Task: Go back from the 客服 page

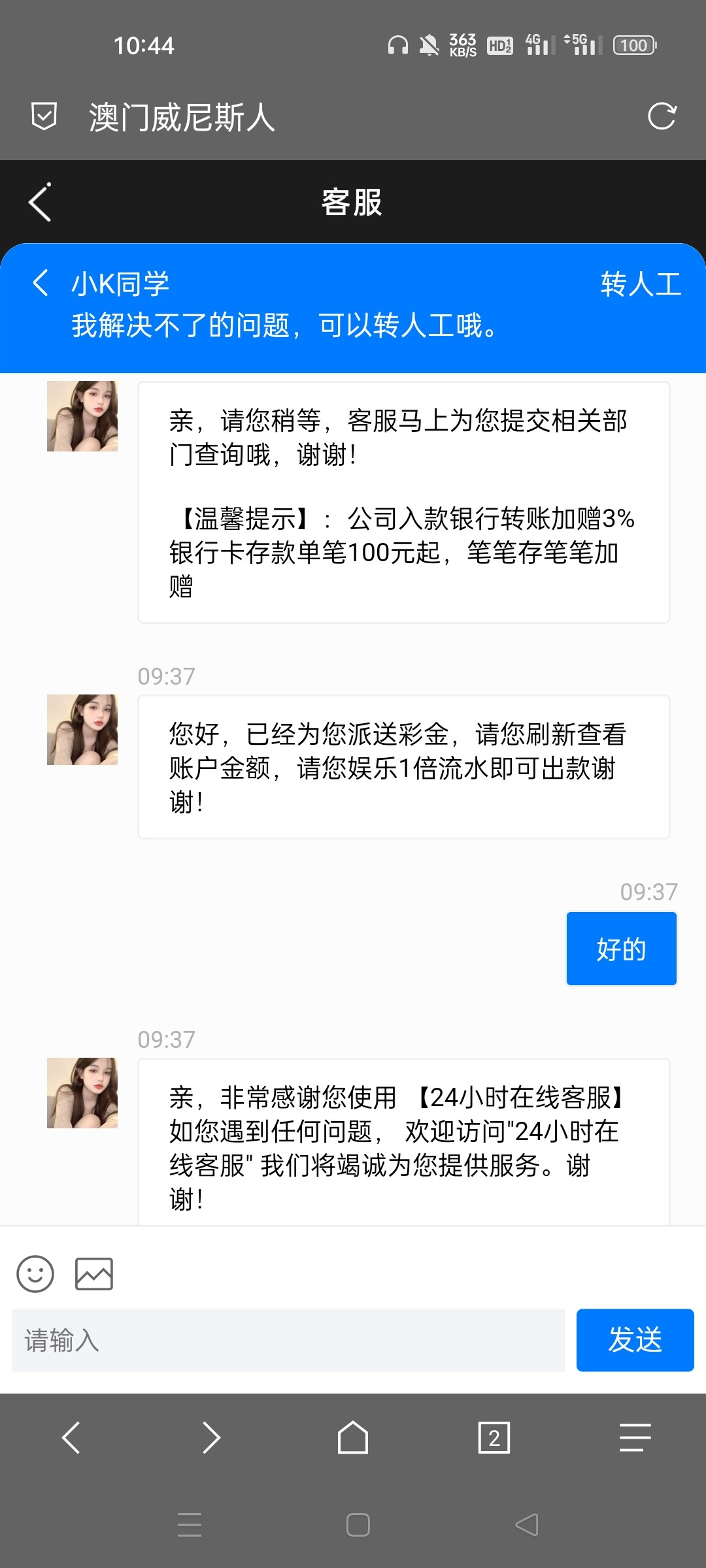Action: [x=40, y=203]
